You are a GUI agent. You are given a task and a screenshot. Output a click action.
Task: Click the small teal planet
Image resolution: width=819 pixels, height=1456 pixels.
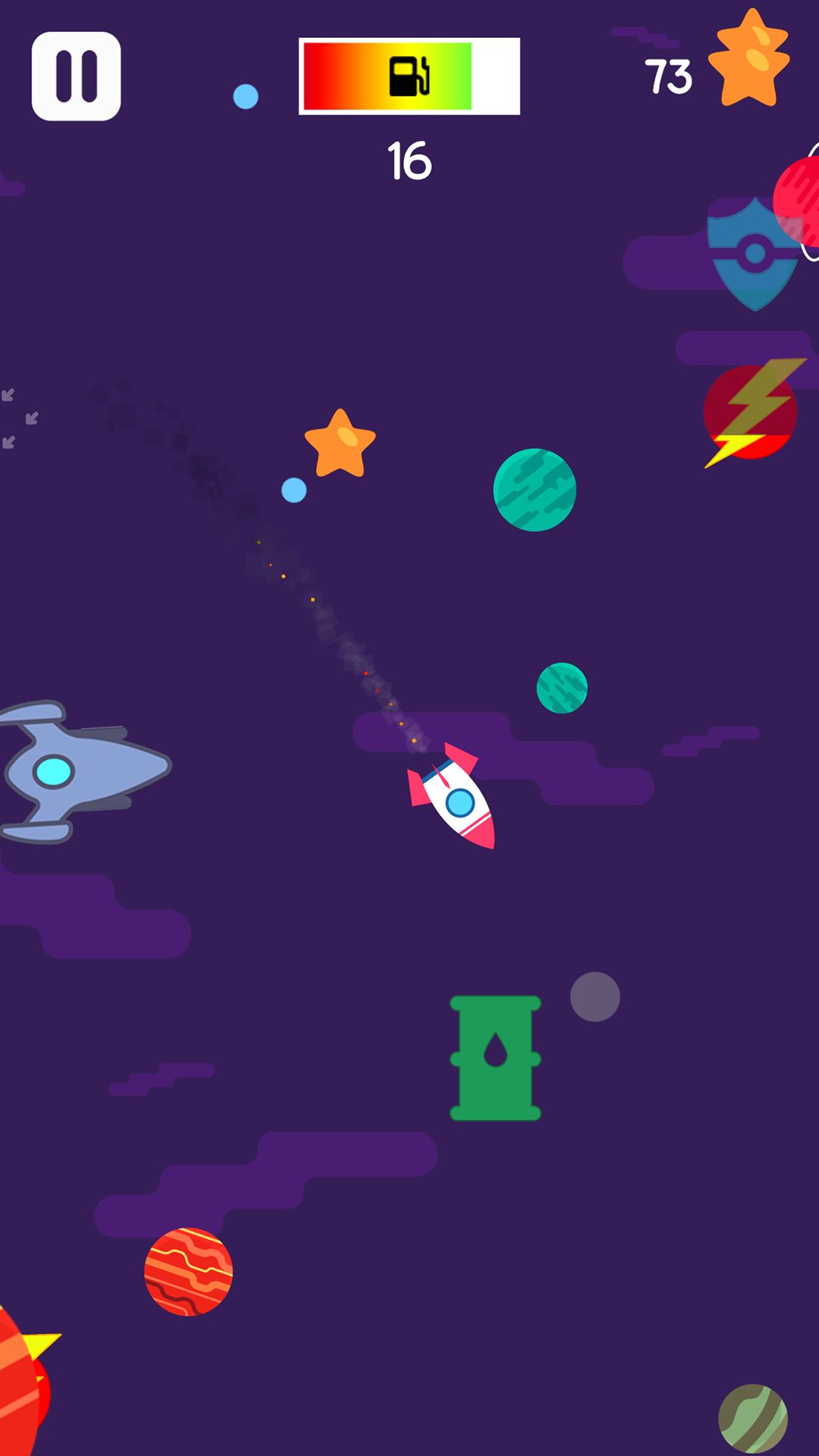[x=561, y=689]
